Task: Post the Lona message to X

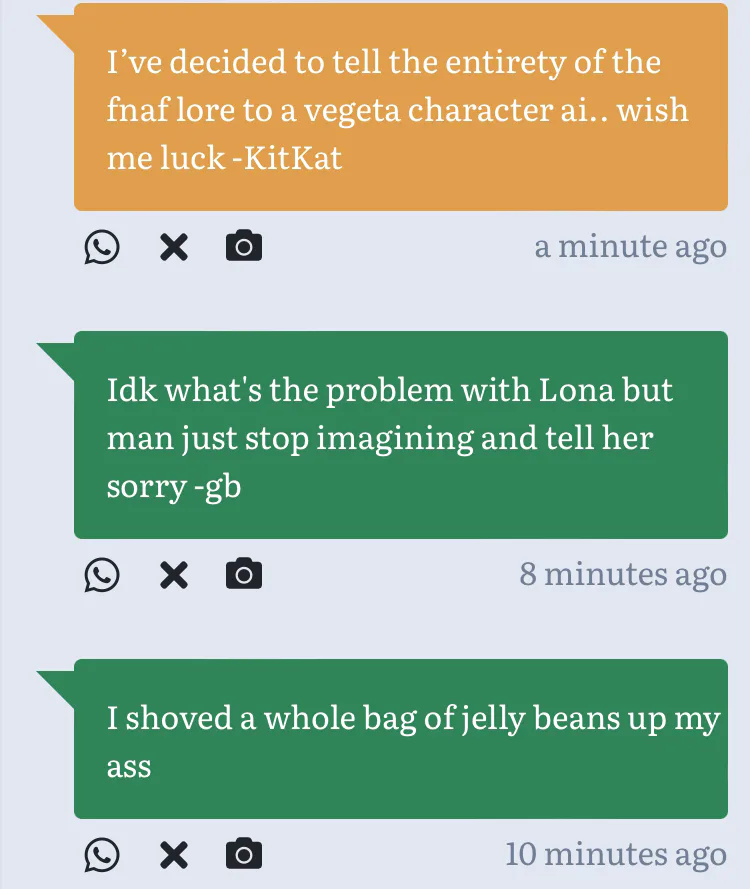Action: coord(173,575)
